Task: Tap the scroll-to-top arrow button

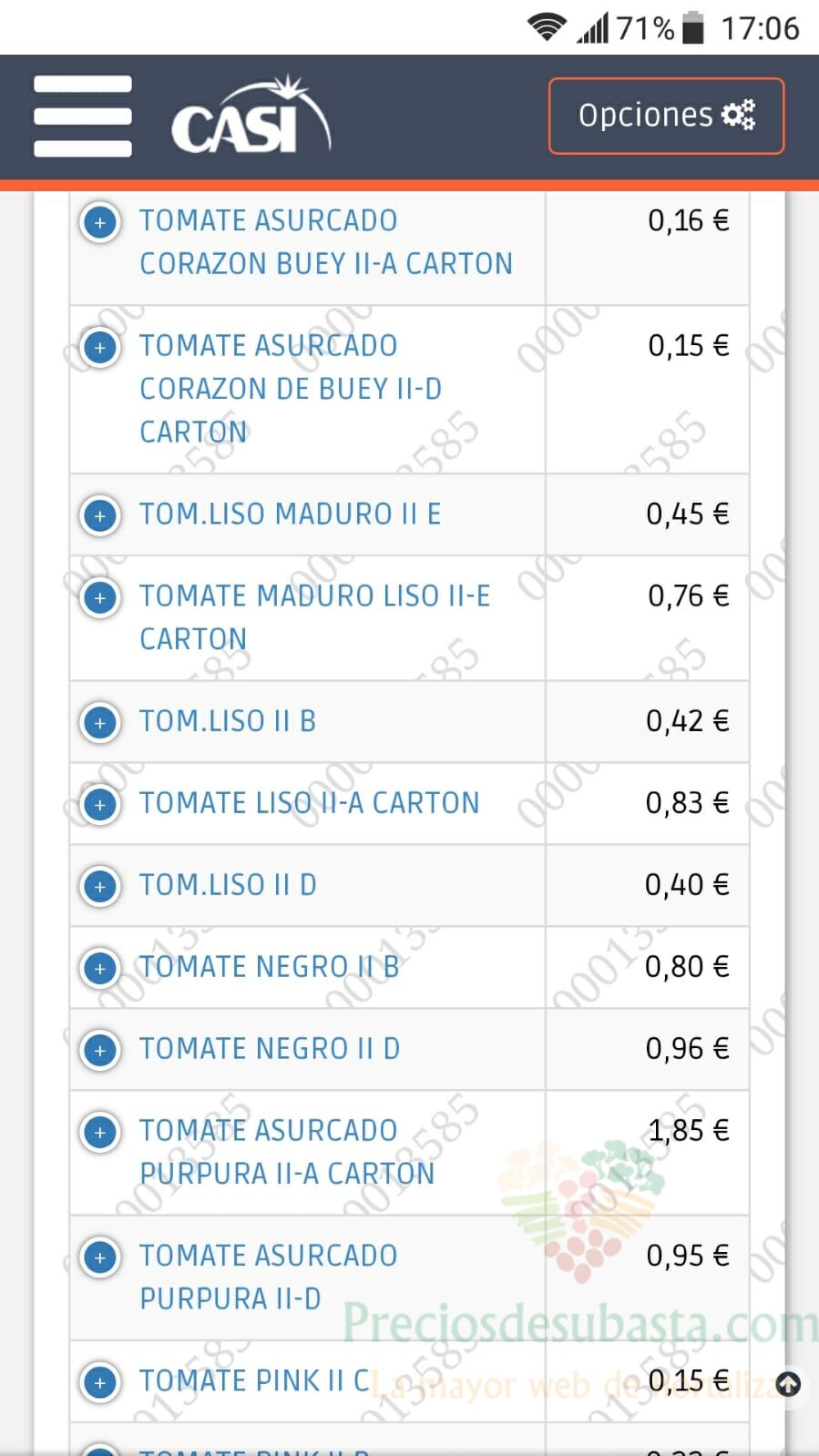Action: pos(788,1385)
